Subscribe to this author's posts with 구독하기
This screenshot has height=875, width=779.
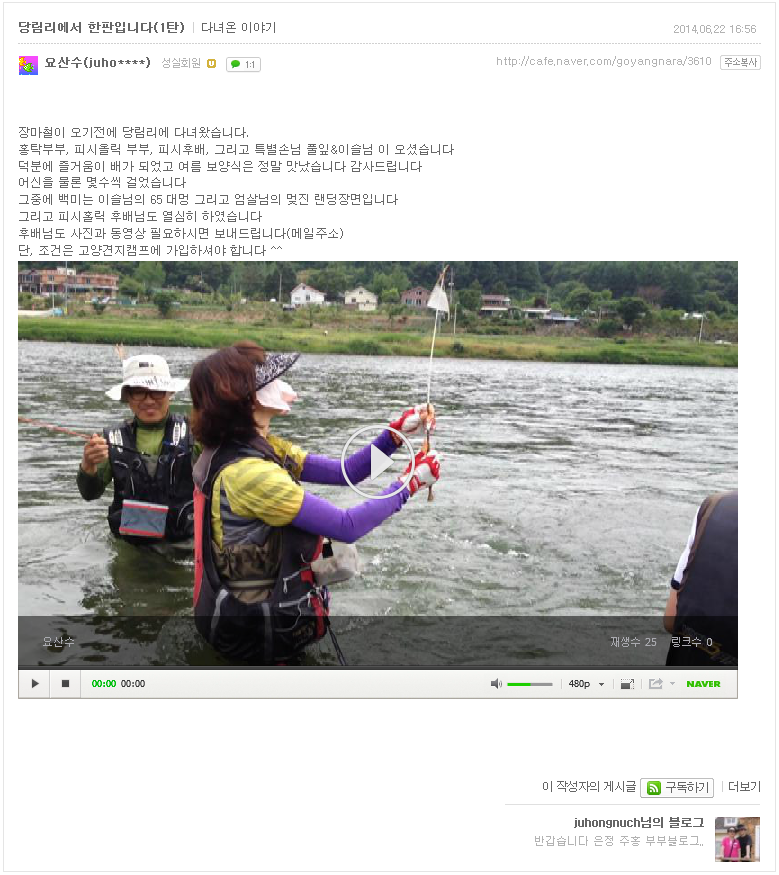pos(677,788)
